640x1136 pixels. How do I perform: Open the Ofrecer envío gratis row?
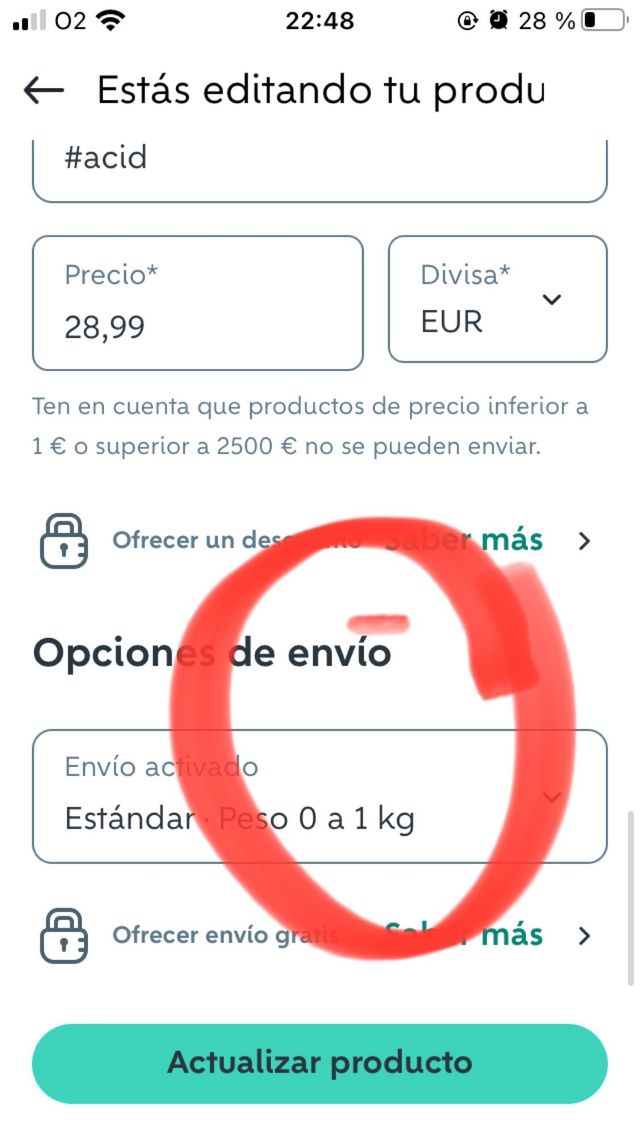[318, 936]
